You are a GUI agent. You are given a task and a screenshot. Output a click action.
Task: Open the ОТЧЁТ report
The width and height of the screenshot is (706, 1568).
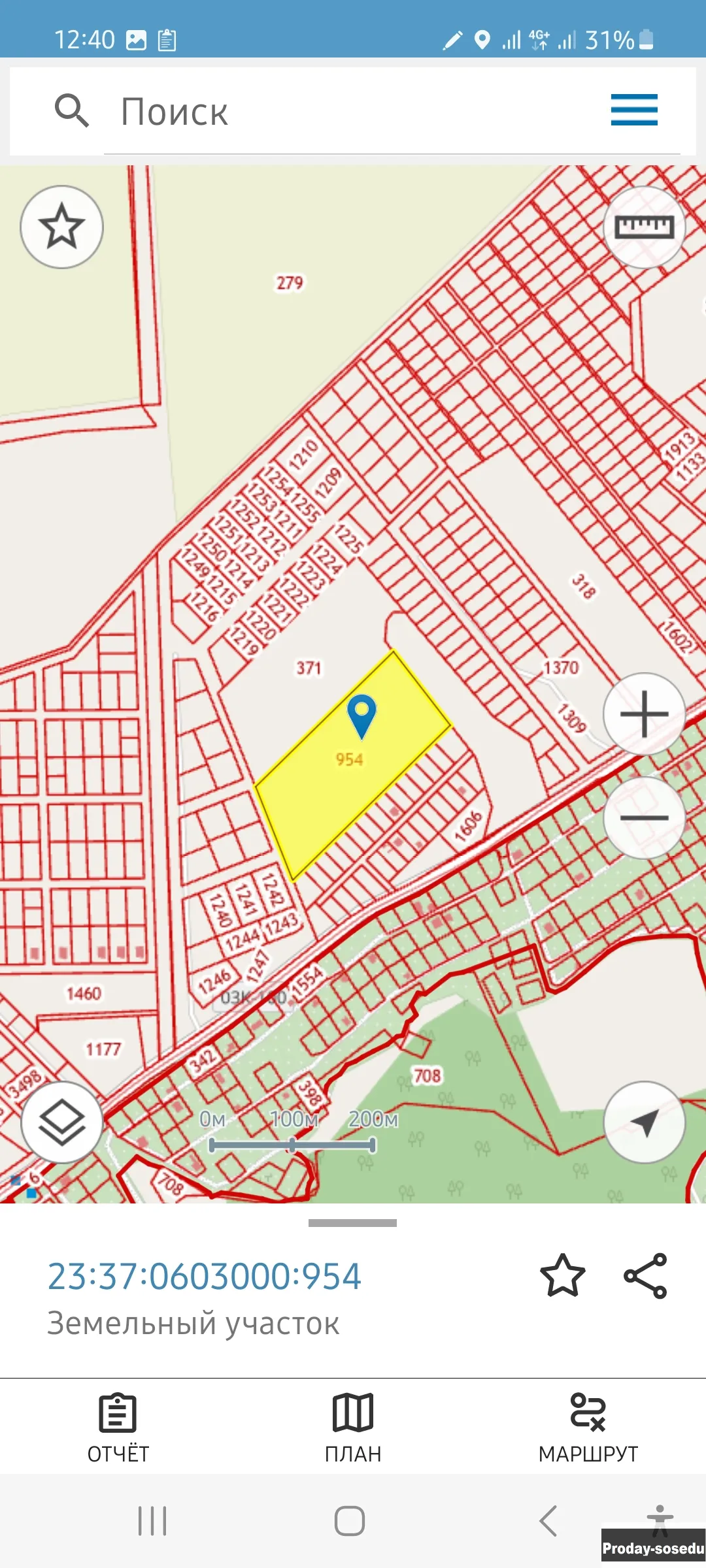tap(118, 1428)
